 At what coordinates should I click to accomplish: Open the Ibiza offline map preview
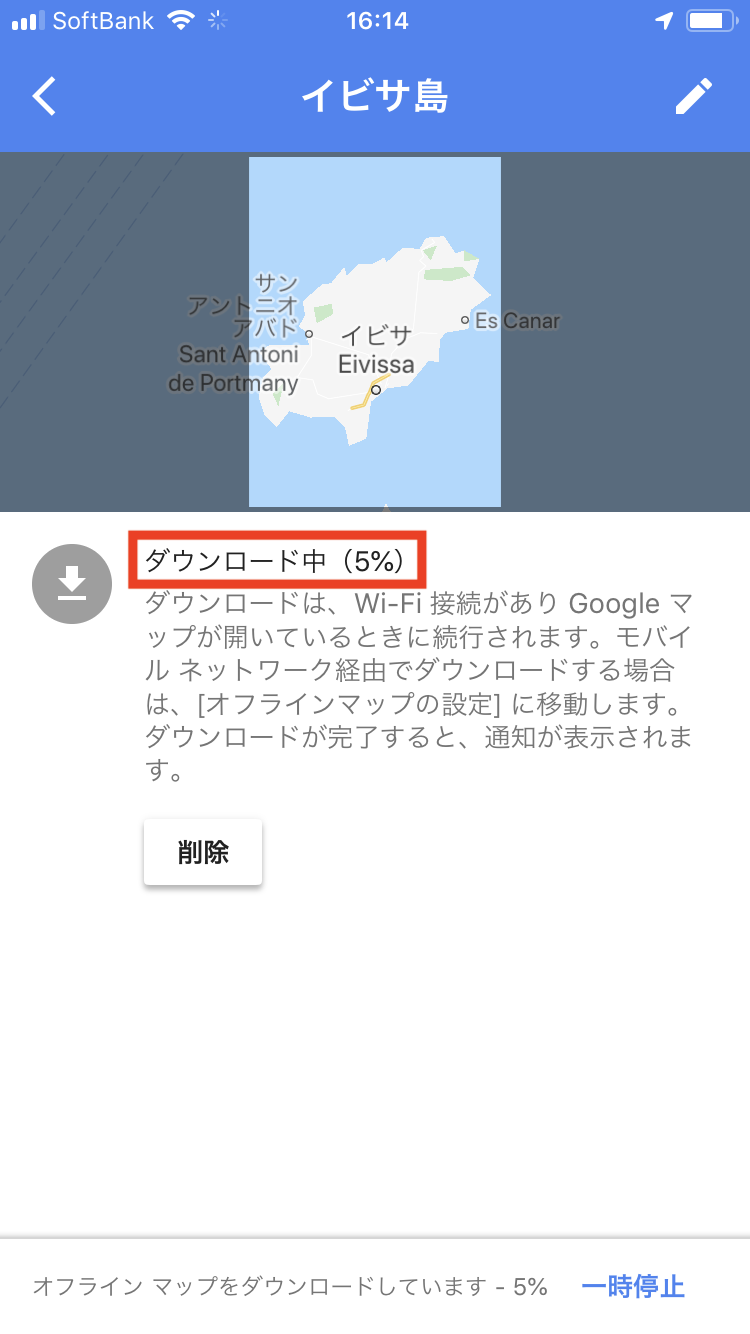click(x=375, y=332)
